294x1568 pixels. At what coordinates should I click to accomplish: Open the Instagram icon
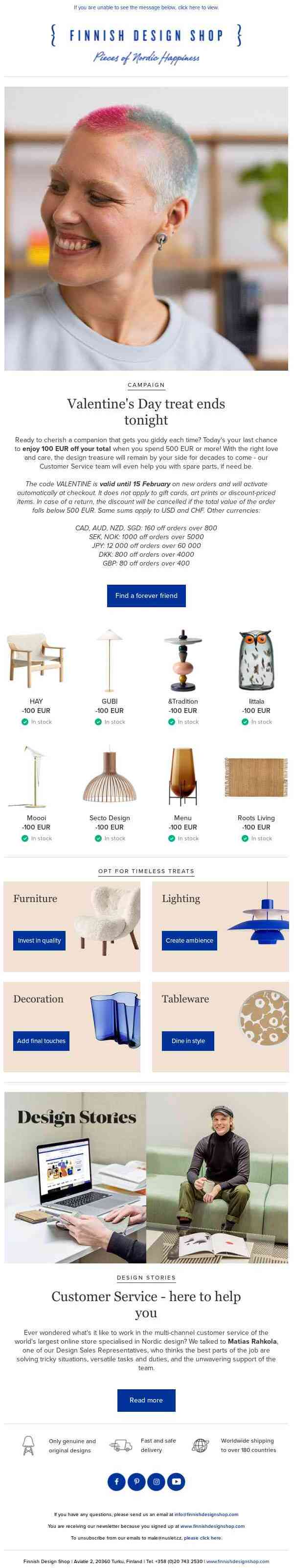(x=156, y=1481)
